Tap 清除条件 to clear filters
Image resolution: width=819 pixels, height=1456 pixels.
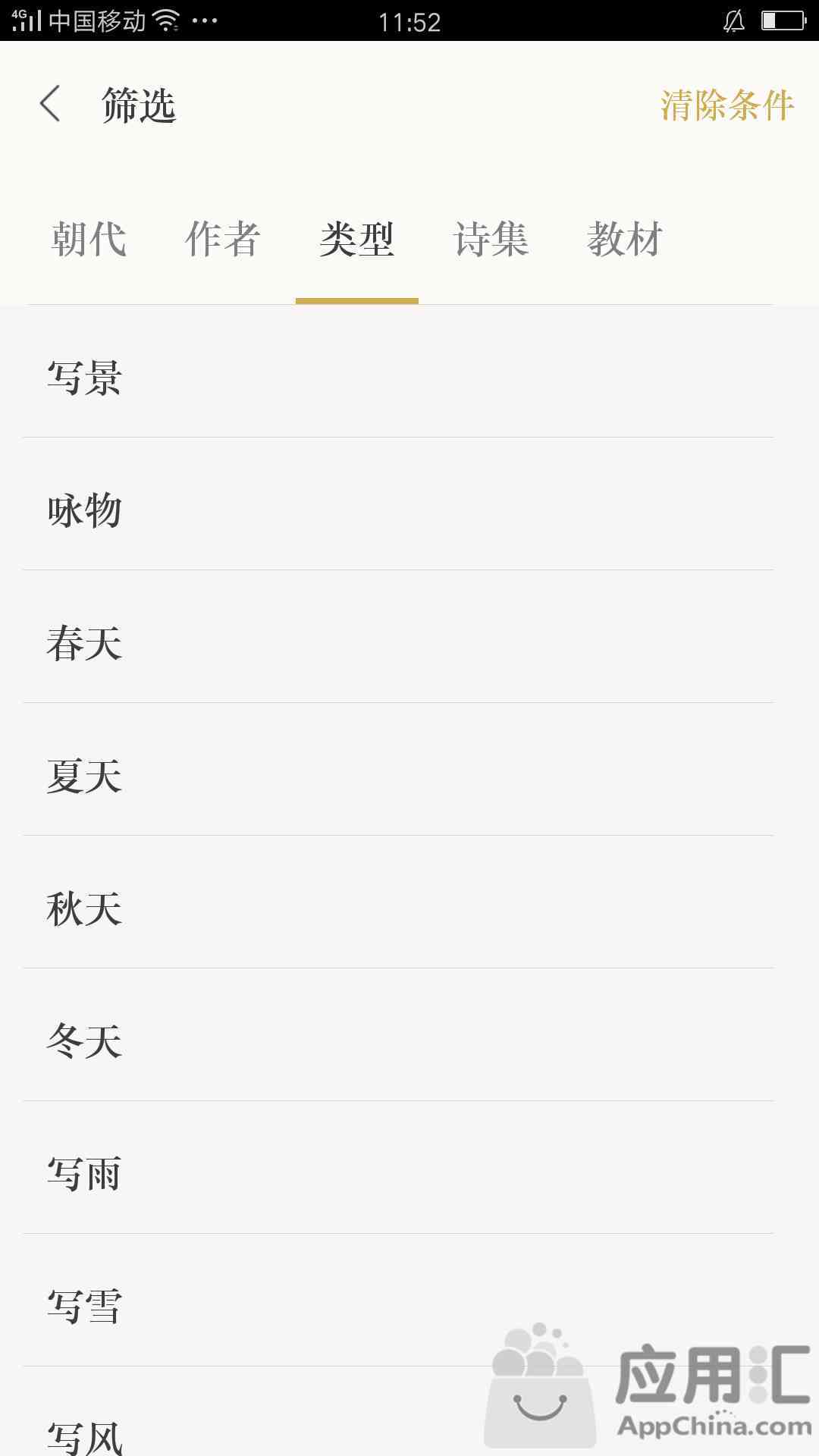[726, 105]
